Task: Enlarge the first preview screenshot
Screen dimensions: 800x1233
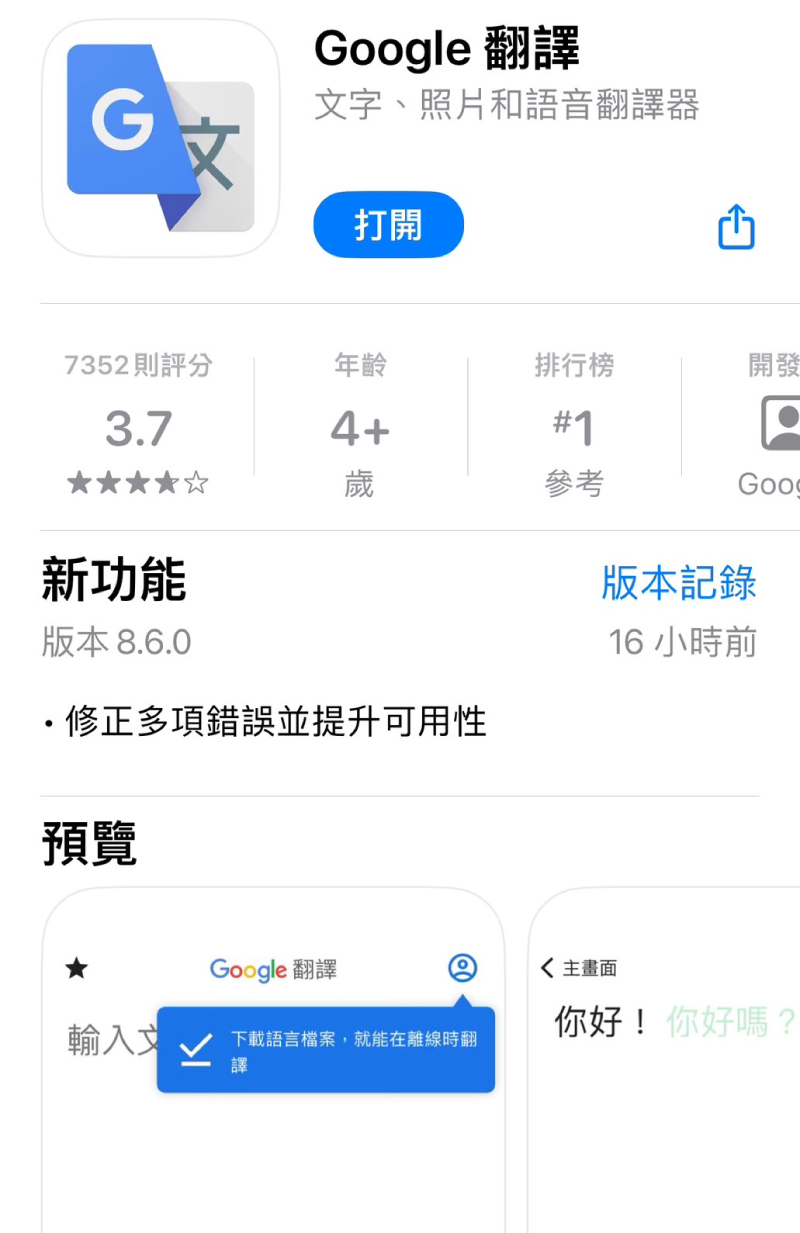Action: (x=272, y=1060)
